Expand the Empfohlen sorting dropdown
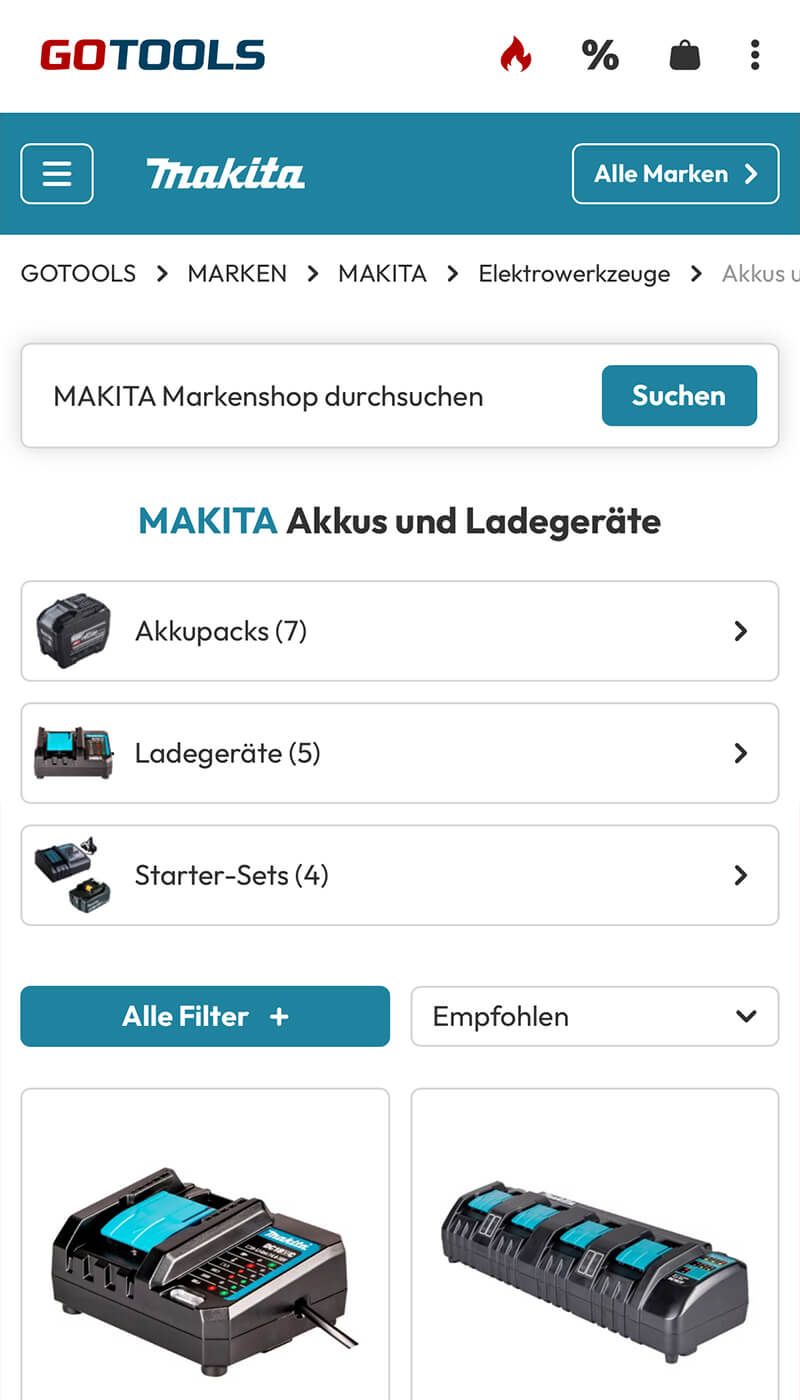800x1400 pixels. click(x=595, y=1016)
